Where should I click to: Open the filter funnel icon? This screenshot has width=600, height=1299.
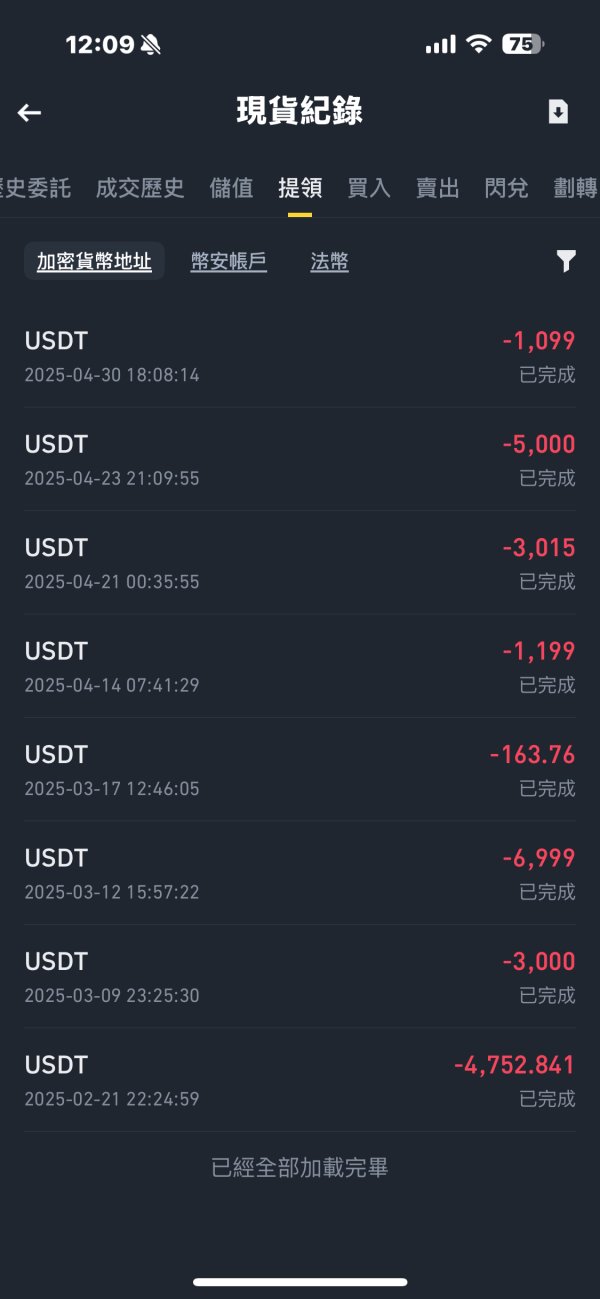click(566, 262)
